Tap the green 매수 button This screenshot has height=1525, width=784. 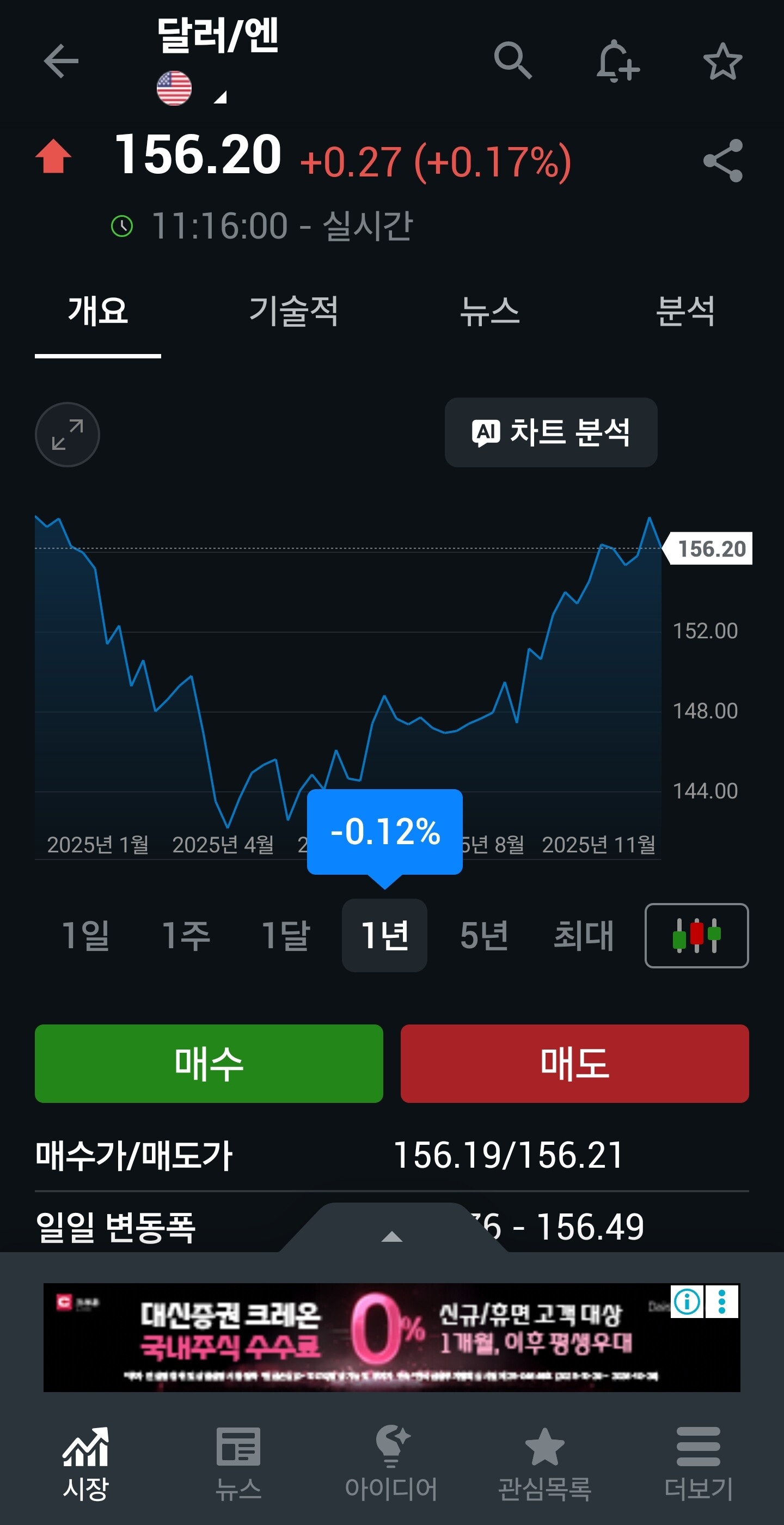point(209,1063)
